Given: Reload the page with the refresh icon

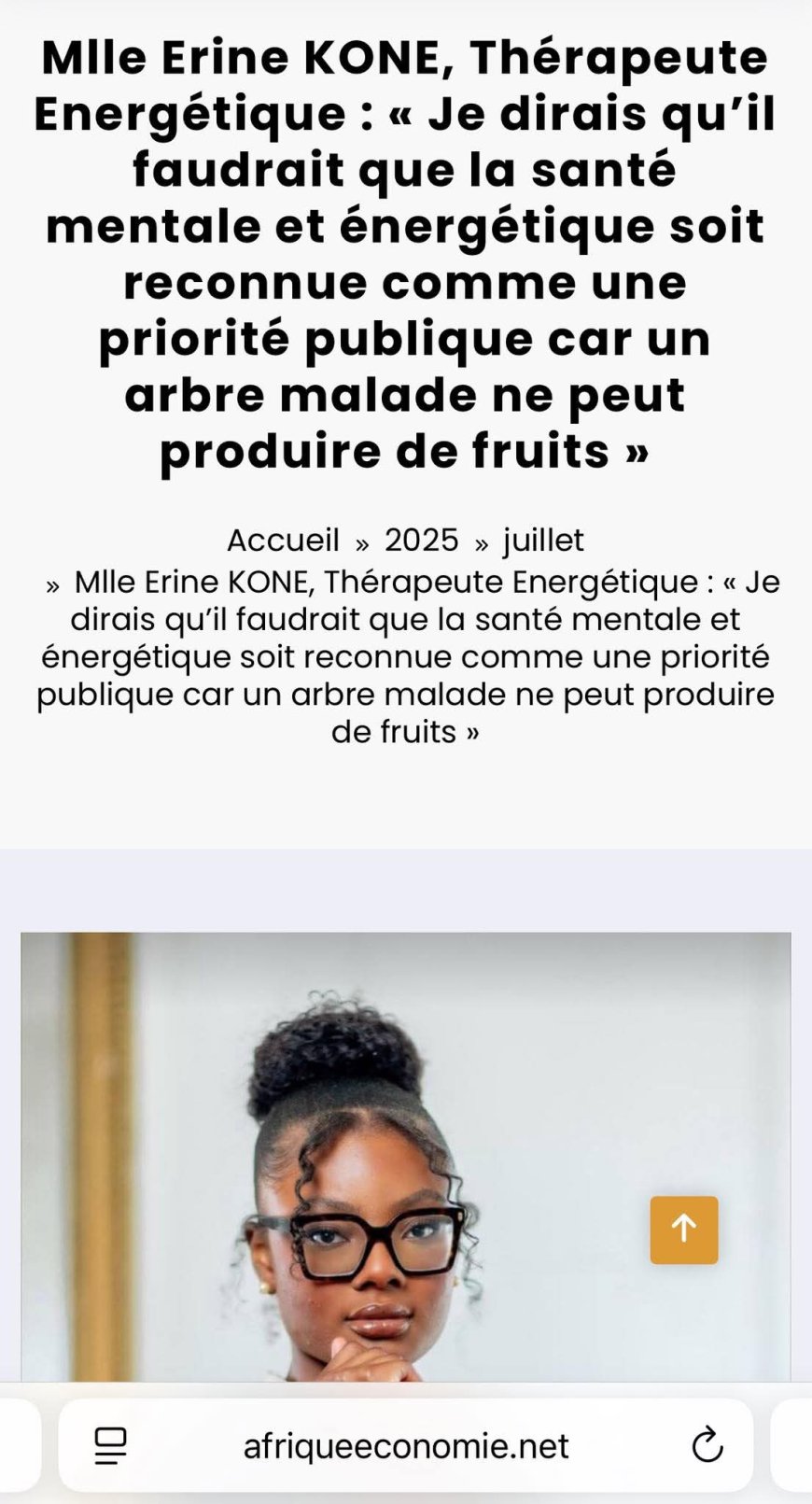Looking at the screenshot, I should [x=707, y=1446].
